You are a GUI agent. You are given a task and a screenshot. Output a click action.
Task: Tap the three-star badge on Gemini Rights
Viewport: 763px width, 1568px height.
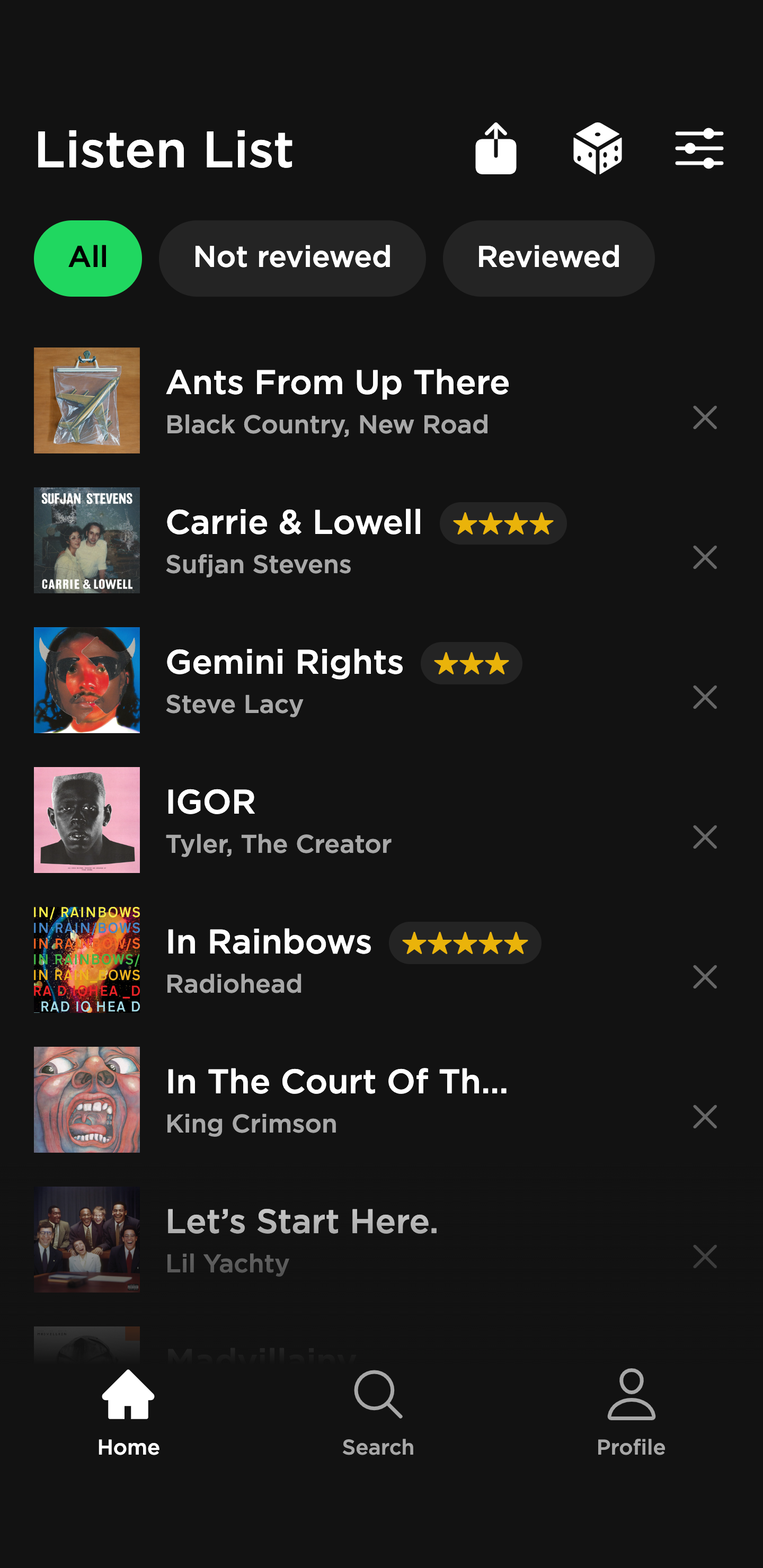[472, 664]
